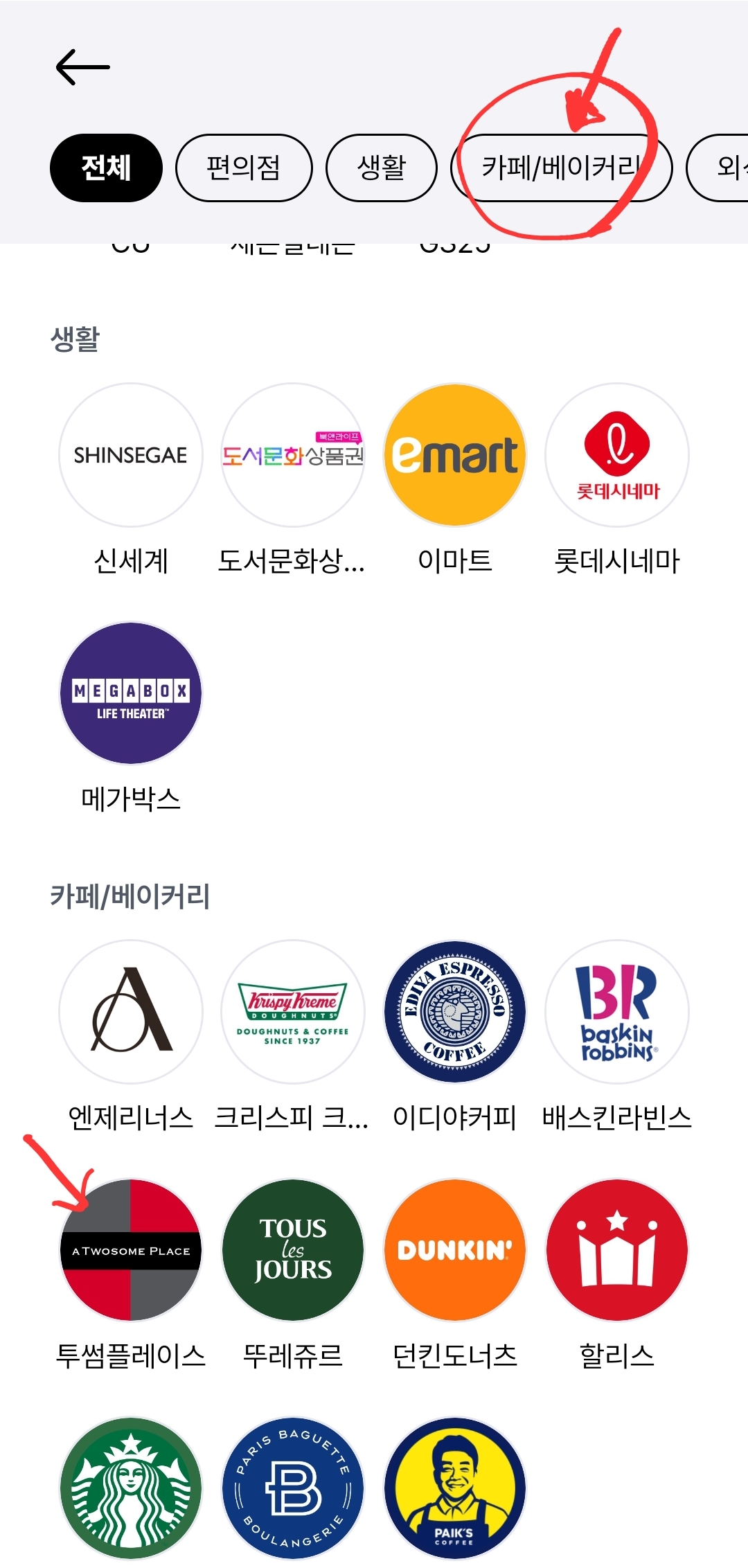Image resolution: width=748 pixels, height=1568 pixels.
Task: Select the Ediya Espresso Coffee icon
Action: tap(454, 1011)
